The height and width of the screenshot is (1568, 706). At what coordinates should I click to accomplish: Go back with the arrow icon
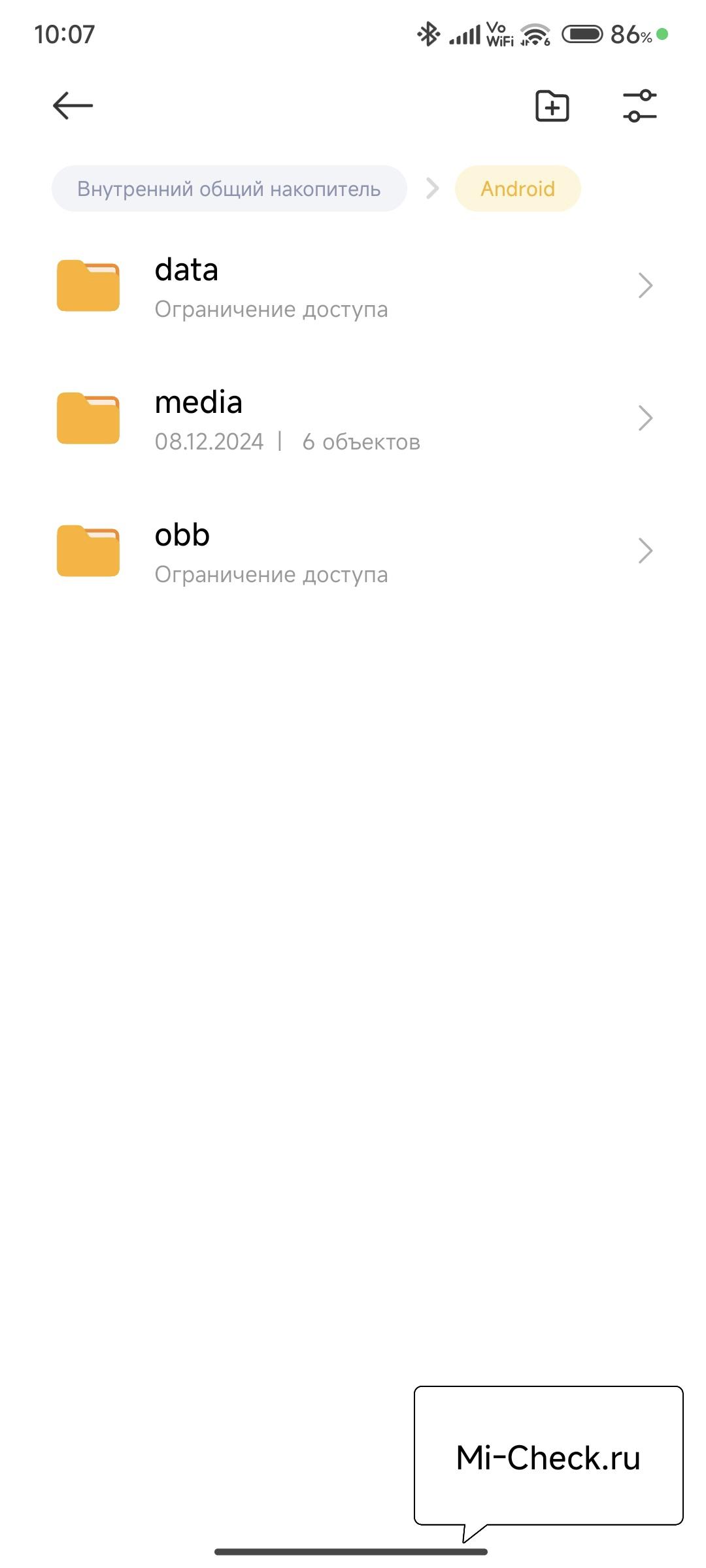pyautogui.click(x=73, y=106)
